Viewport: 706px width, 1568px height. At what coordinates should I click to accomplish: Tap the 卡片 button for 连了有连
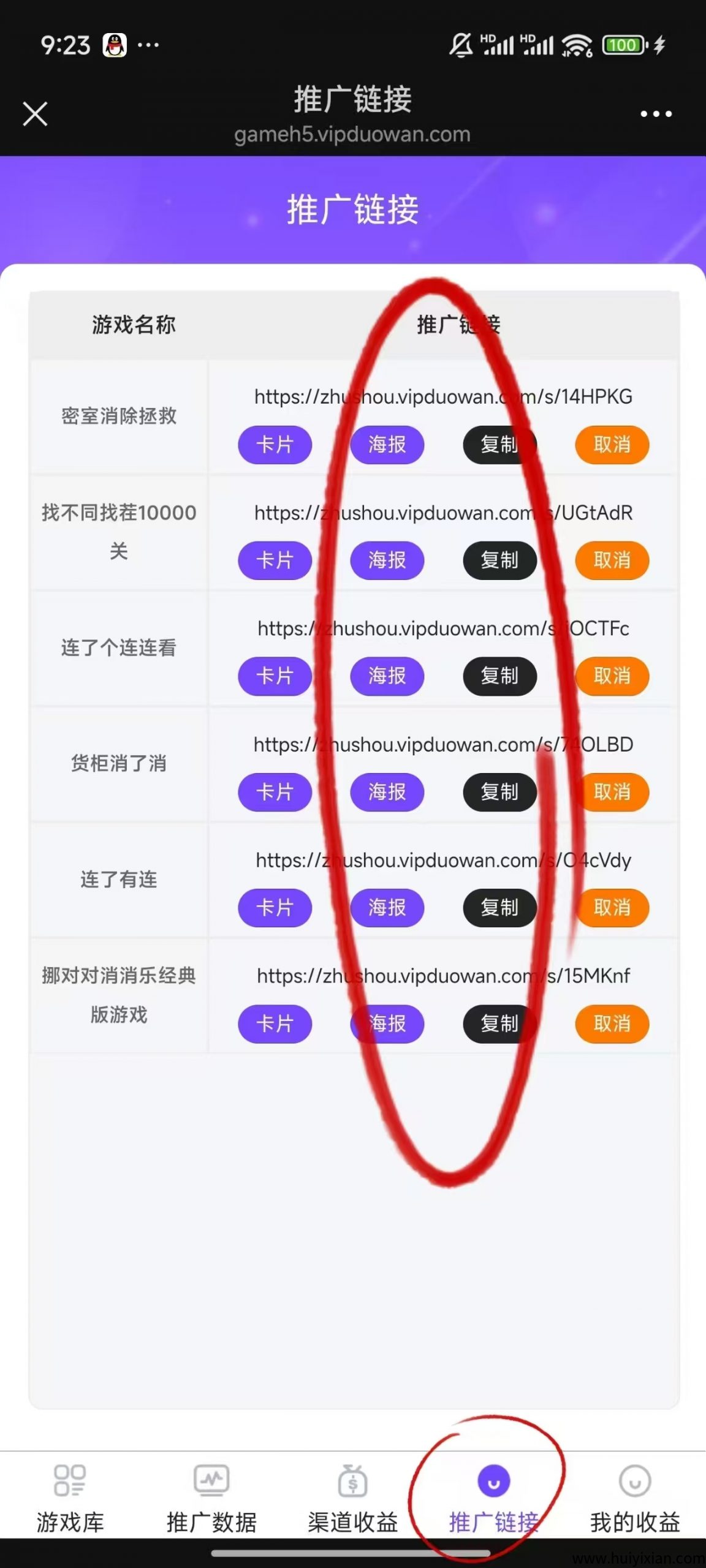tap(275, 908)
